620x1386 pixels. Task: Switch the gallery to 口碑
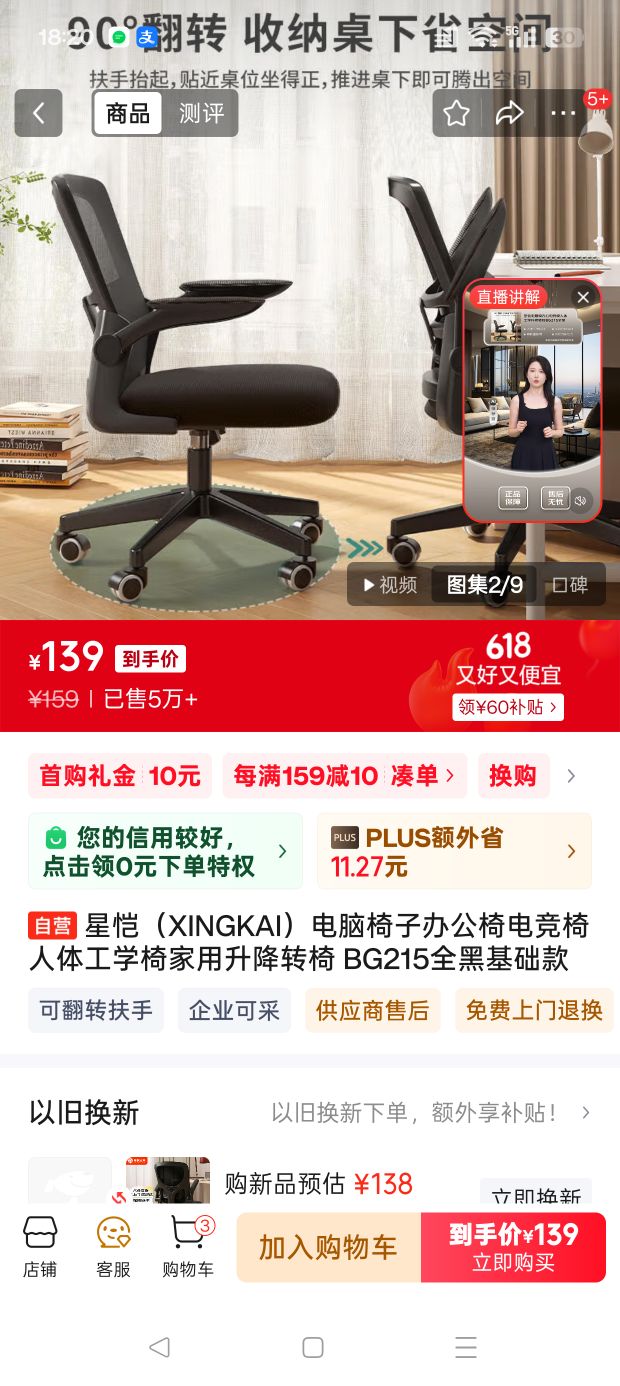(x=570, y=585)
